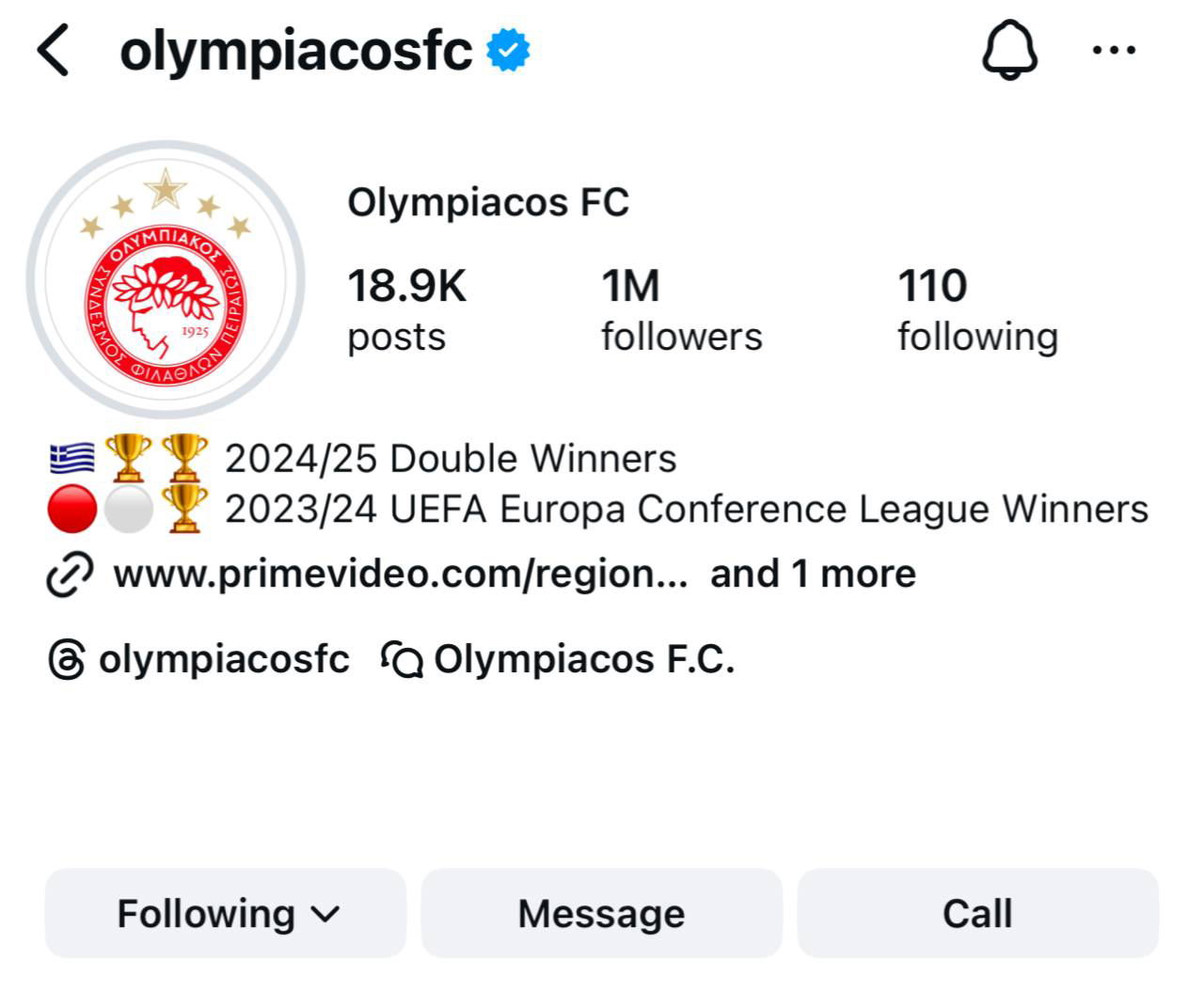This screenshot has width=1204, height=991.
Task: Send a Message to Olympiacos FC
Action: [601, 913]
